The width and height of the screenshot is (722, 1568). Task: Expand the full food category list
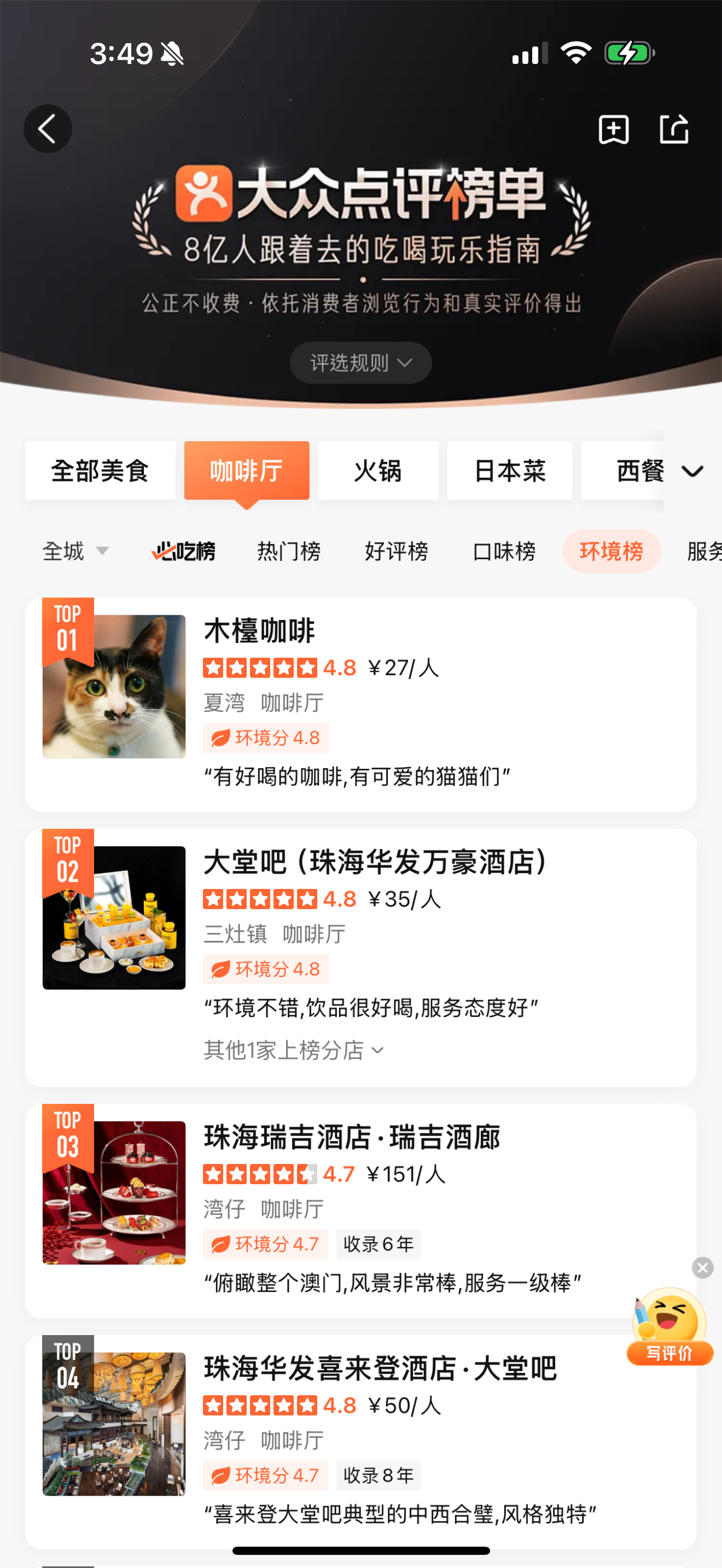pyautogui.click(x=692, y=471)
